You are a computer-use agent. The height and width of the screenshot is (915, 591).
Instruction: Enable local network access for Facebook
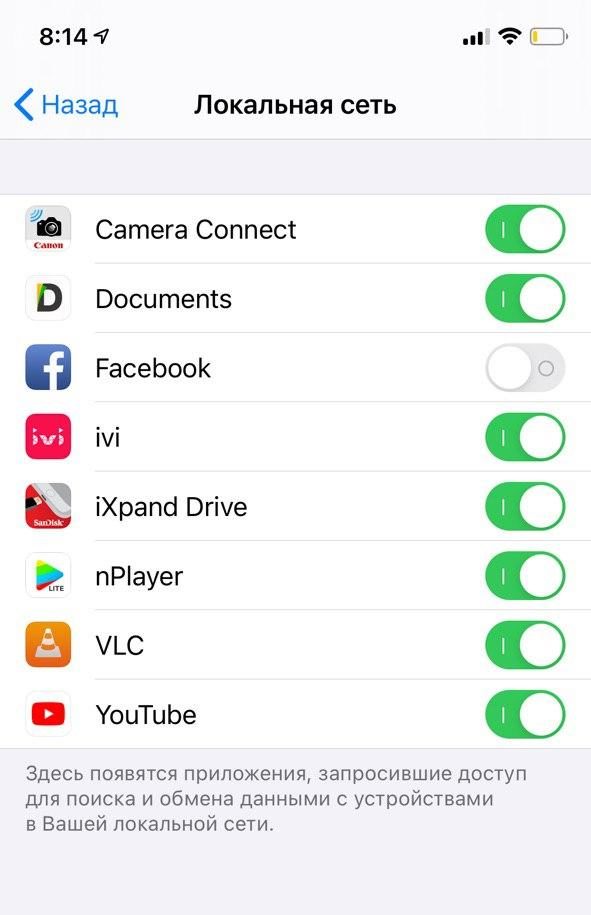[525, 368]
